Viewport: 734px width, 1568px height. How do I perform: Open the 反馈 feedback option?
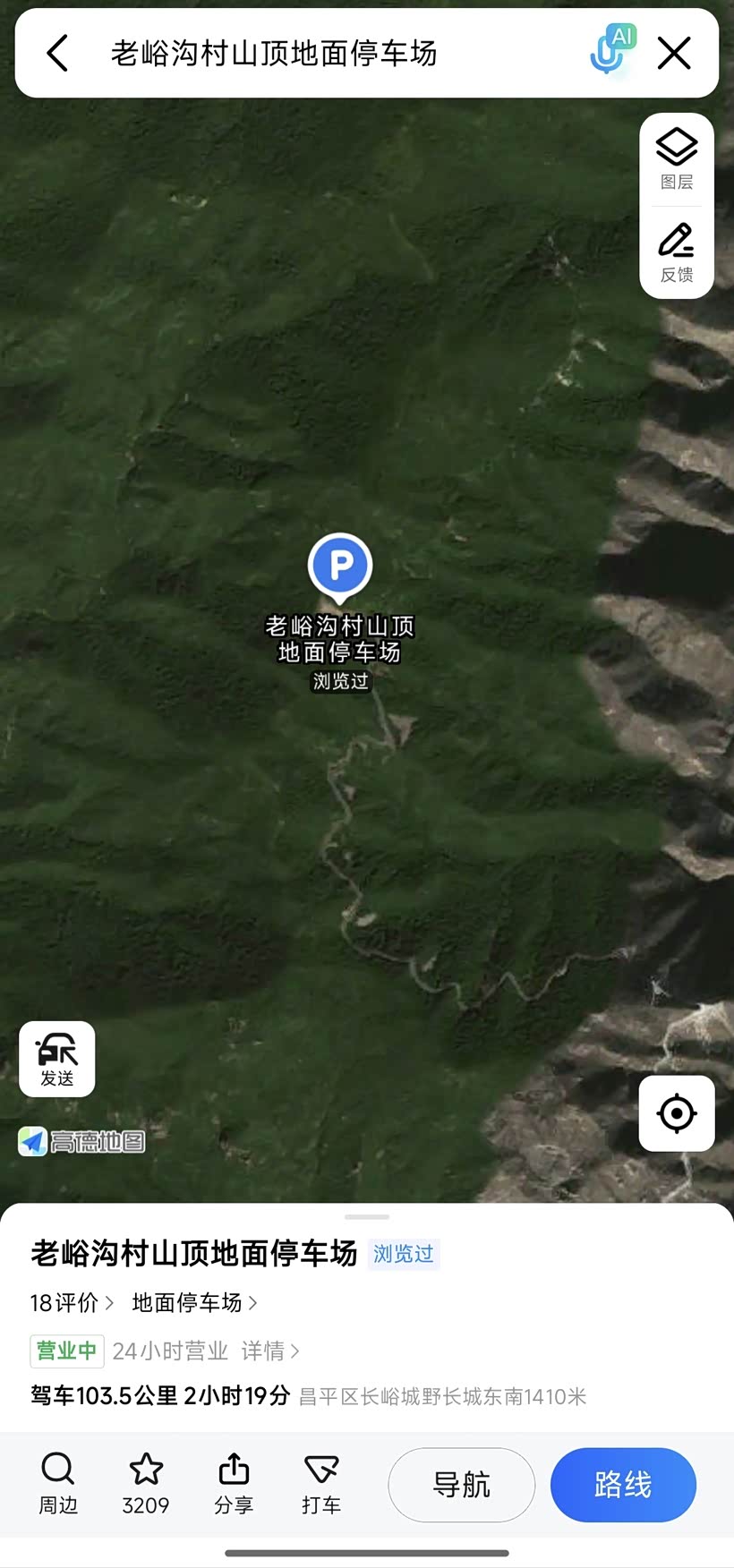[677, 252]
